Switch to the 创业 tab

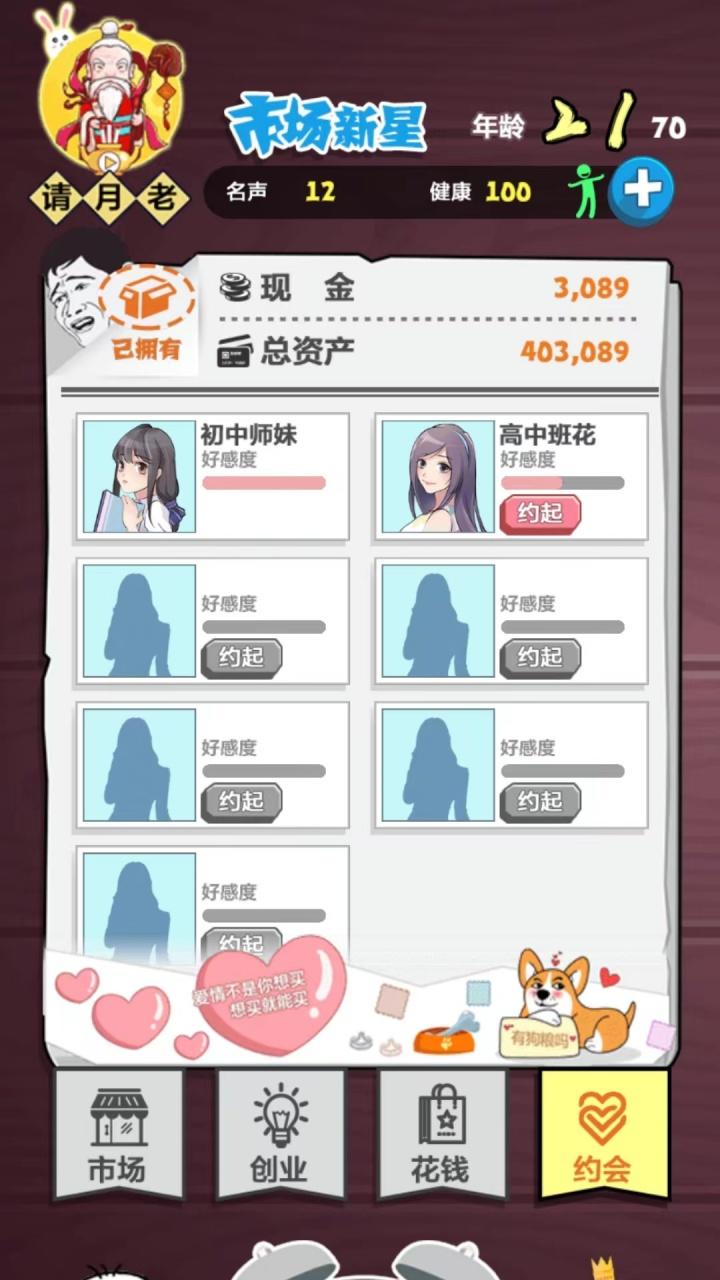279,1134
